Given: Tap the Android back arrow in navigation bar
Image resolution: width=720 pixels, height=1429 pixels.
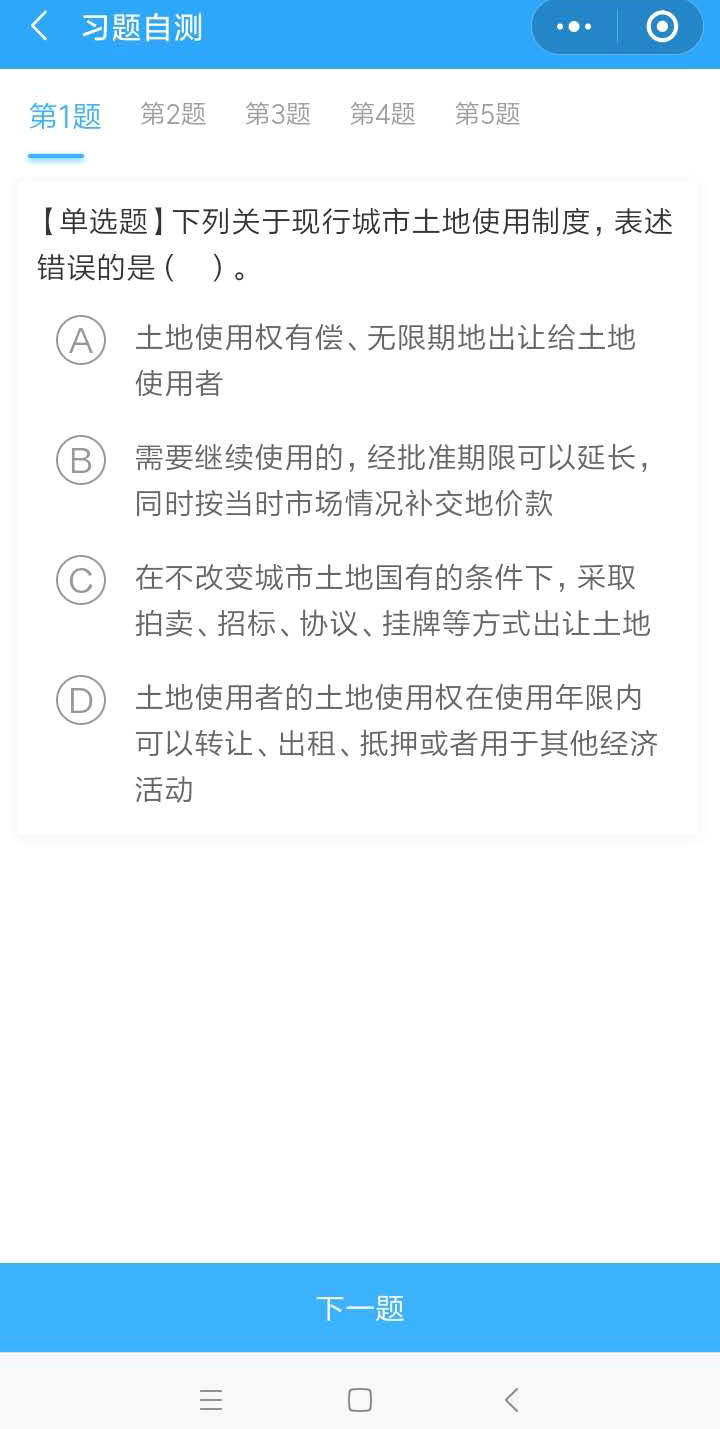Looking at the screenshot, I should [510, 1400].
